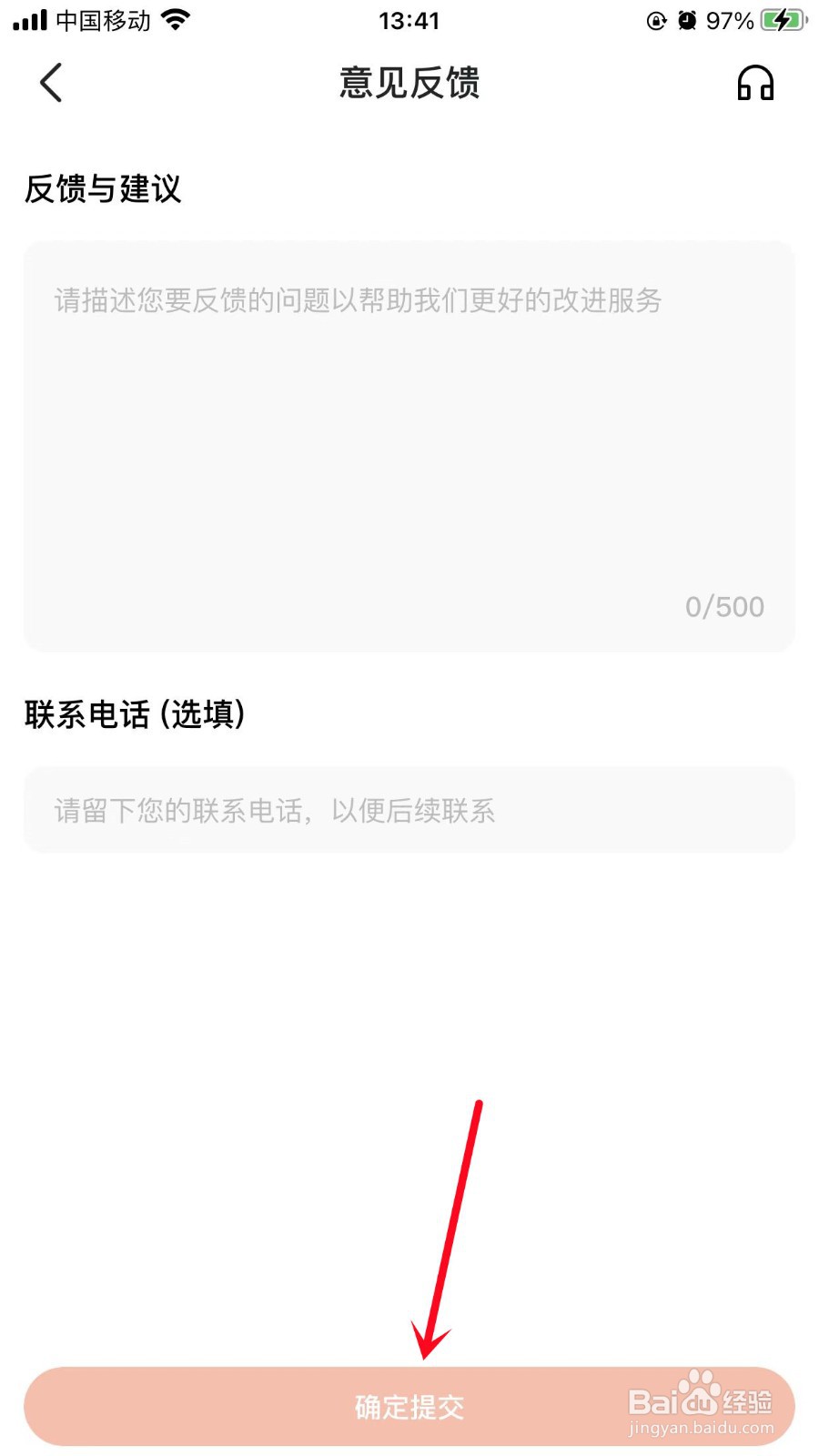Tap the contact phone number input field
819x1456 pixels.
(x=409, y=810)
